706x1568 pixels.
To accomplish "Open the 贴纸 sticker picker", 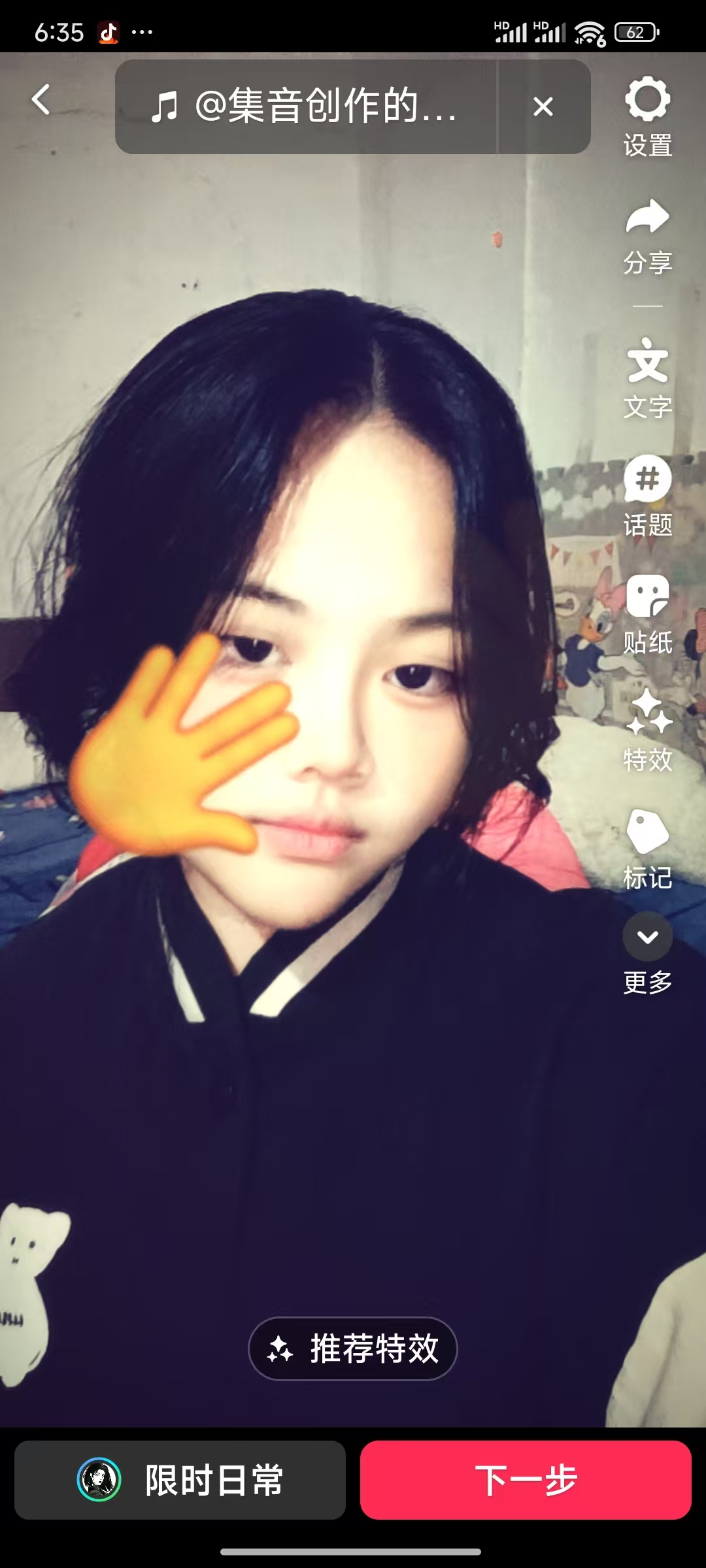I will [x=647, y=613].
